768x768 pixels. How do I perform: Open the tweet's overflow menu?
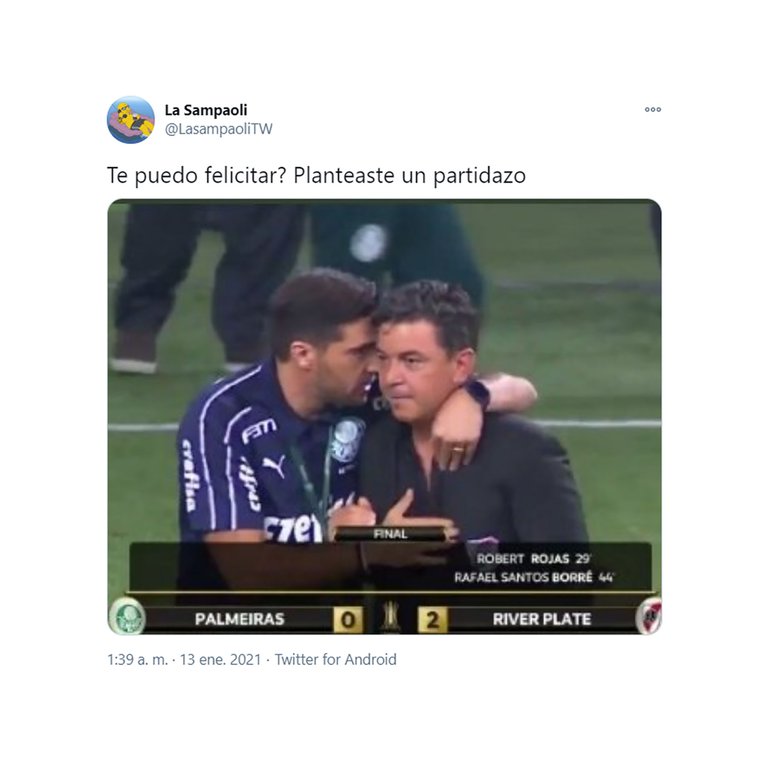click(x=652, y=110)
